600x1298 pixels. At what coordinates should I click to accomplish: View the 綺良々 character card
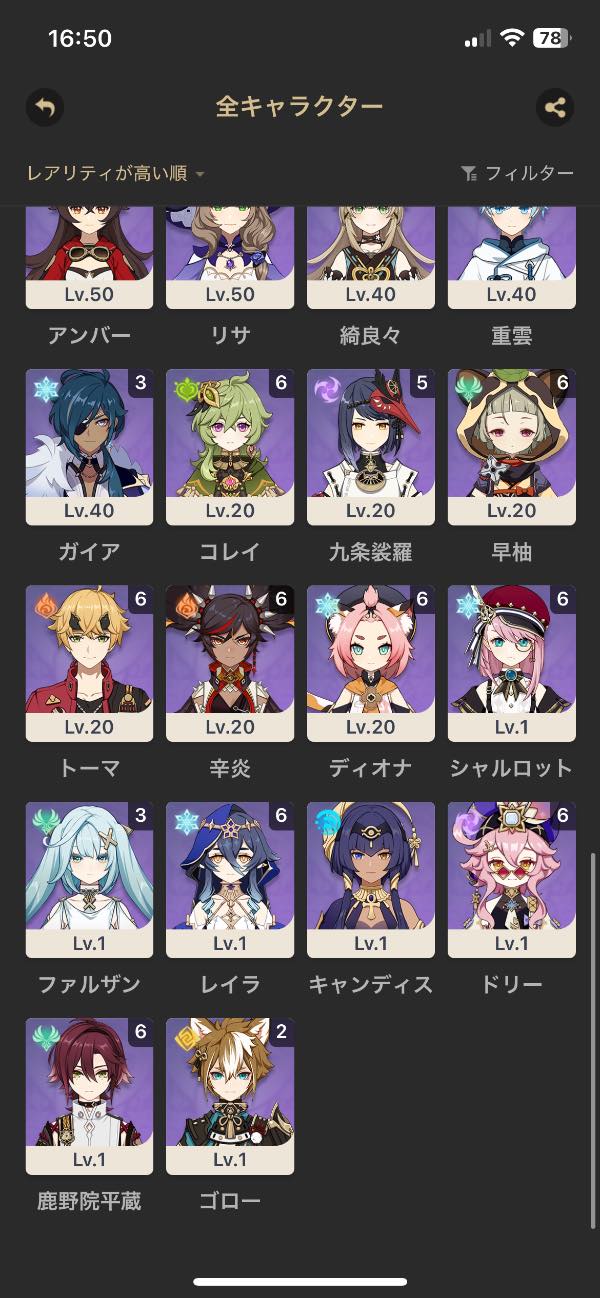coord(371,257)
